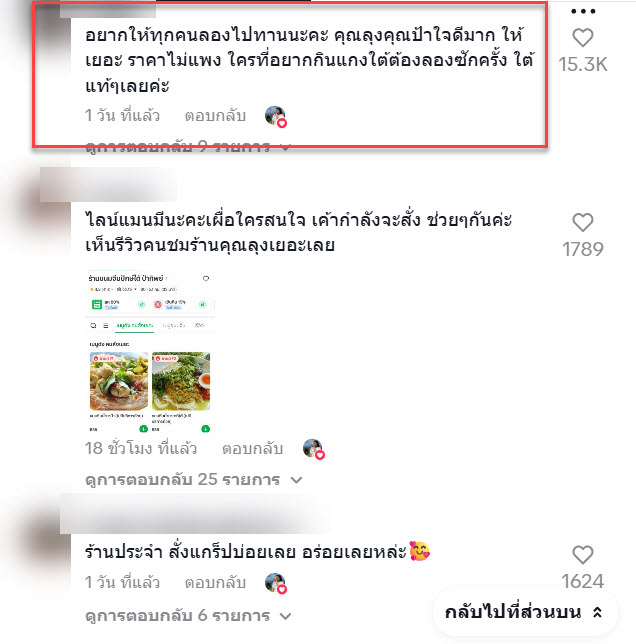Viewport: 636px width, 644px height.
Task: Like the comment with 15.3K likes
Action: pos(582,39)
